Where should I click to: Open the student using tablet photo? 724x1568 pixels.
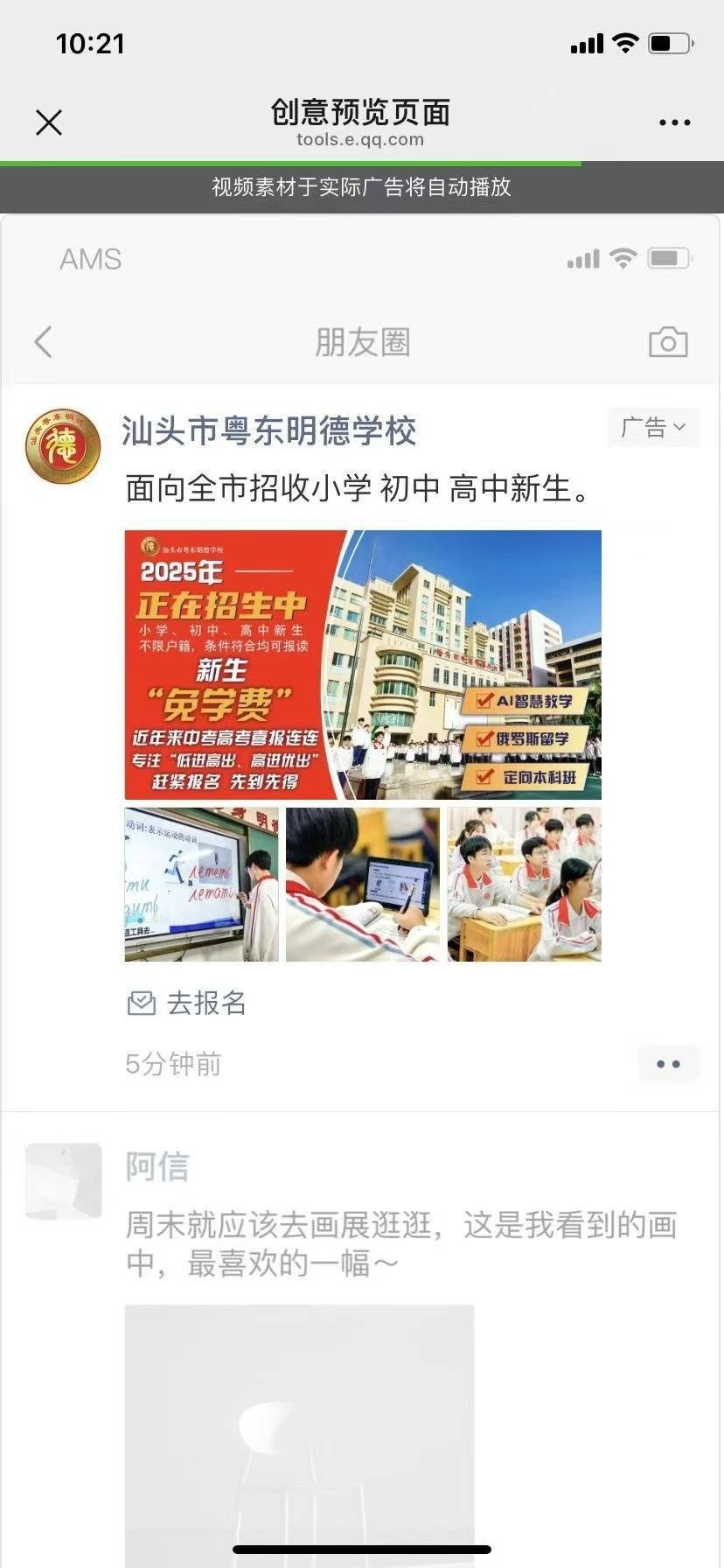(x=363, y=885)
